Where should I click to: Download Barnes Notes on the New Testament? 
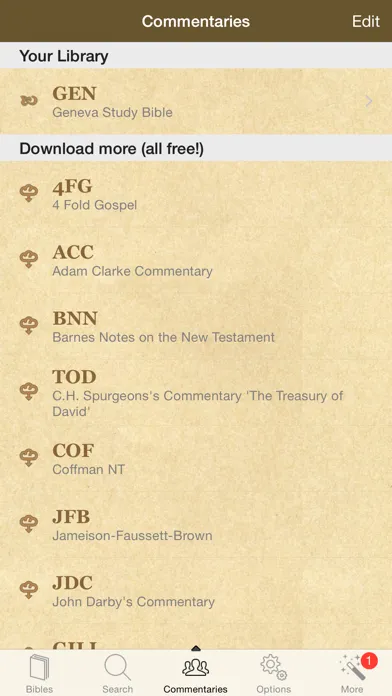coord(196,326)
